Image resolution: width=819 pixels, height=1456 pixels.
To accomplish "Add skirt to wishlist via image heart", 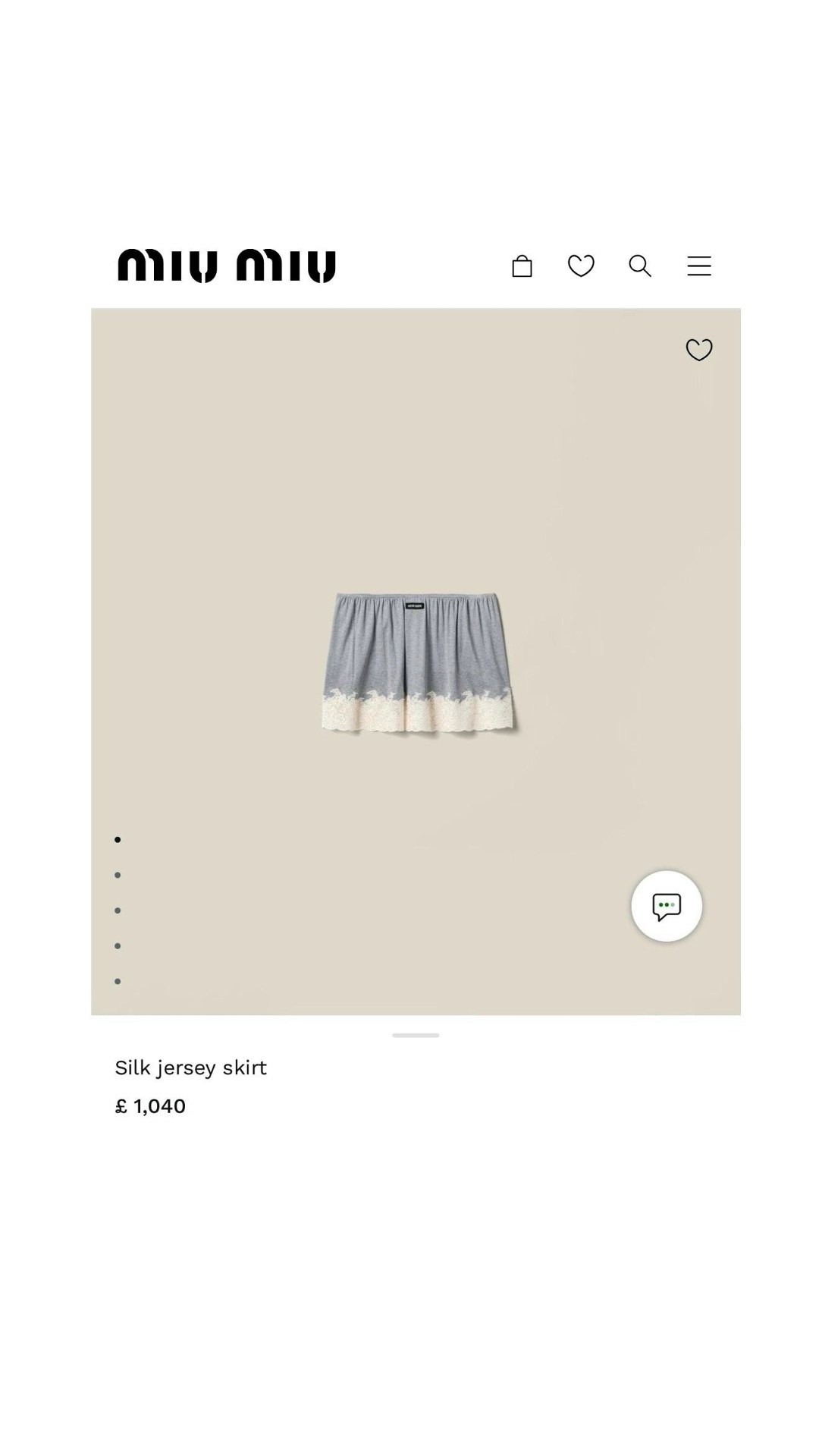I will click(x=699, y=350).
